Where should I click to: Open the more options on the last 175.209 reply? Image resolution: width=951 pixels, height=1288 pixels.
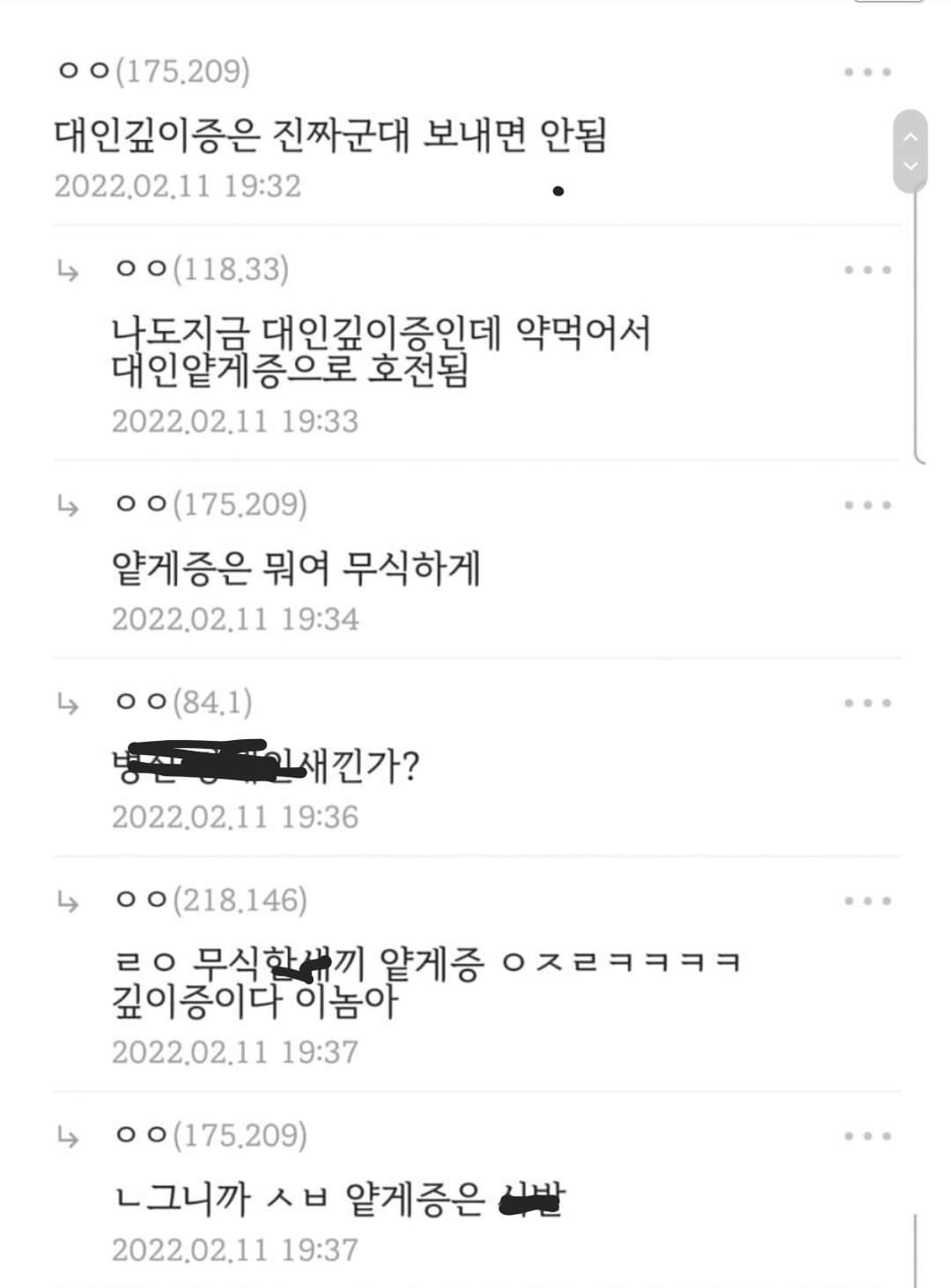pyautogui.click(x=867, y=1136)
